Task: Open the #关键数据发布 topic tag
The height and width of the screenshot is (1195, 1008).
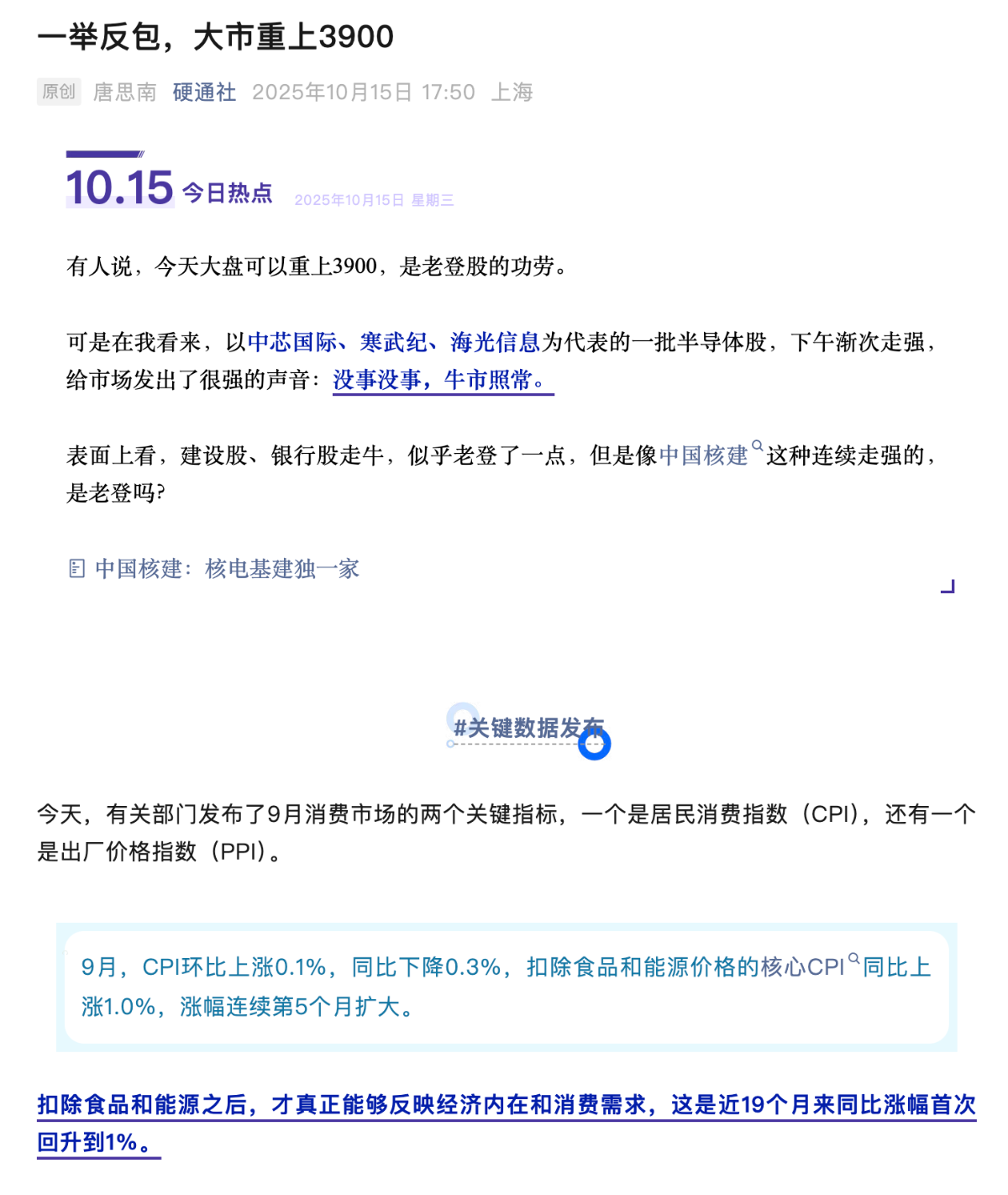Action: click(528, 728)
